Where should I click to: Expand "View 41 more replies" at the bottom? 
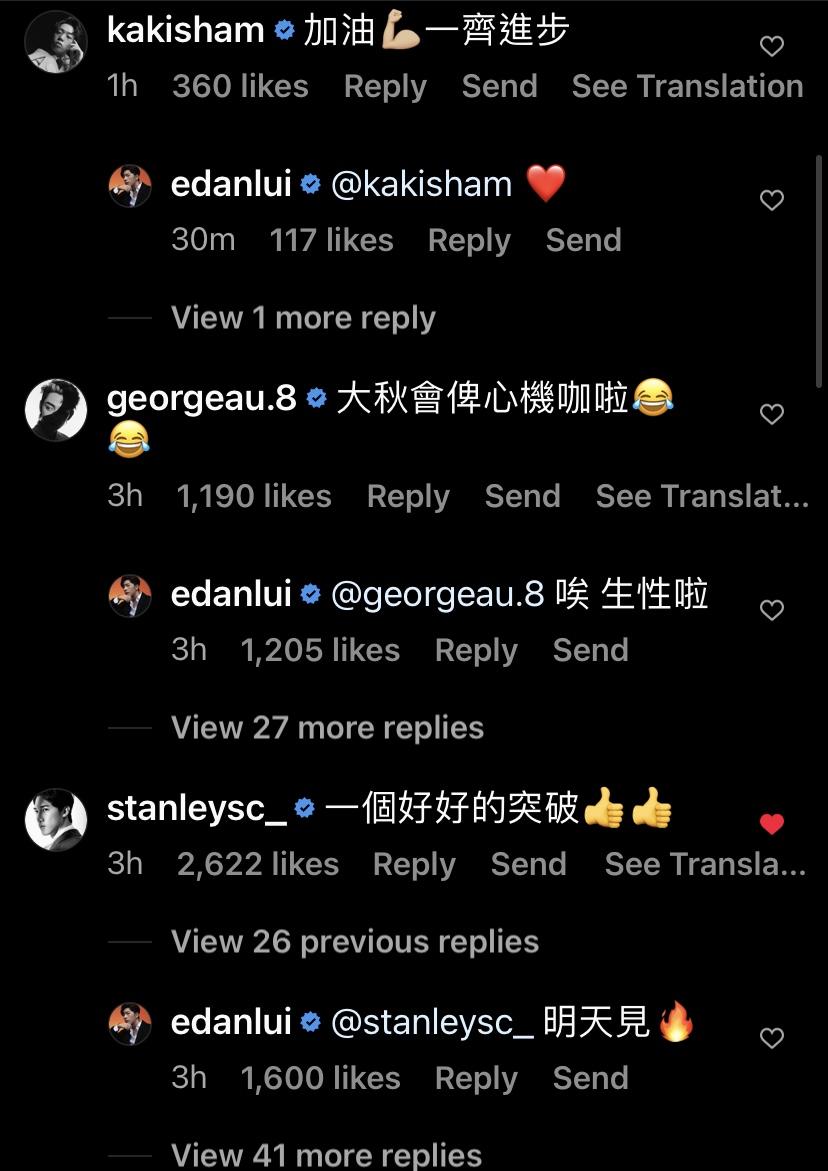pos(325,1153)
